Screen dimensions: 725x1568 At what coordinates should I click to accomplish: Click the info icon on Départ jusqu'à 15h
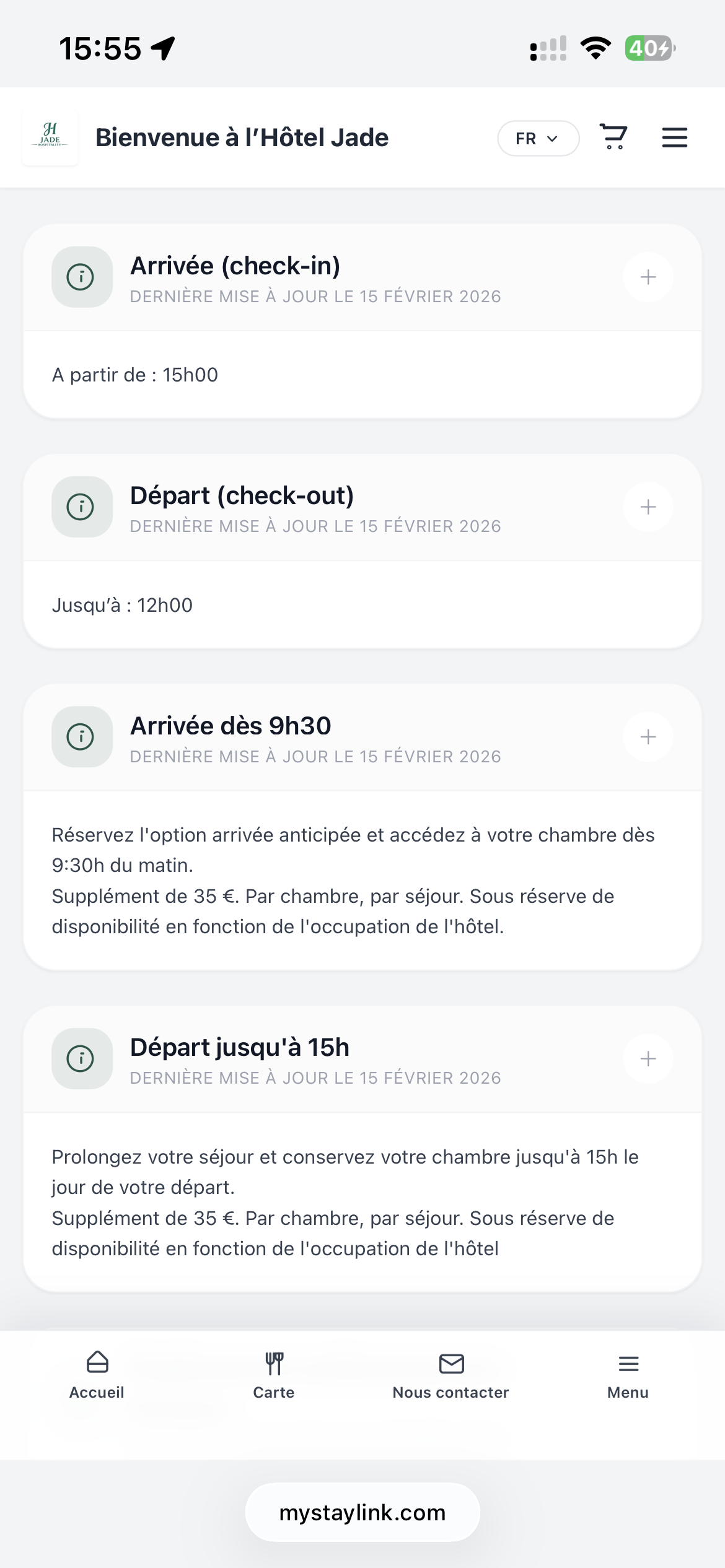click(81, 1059)
